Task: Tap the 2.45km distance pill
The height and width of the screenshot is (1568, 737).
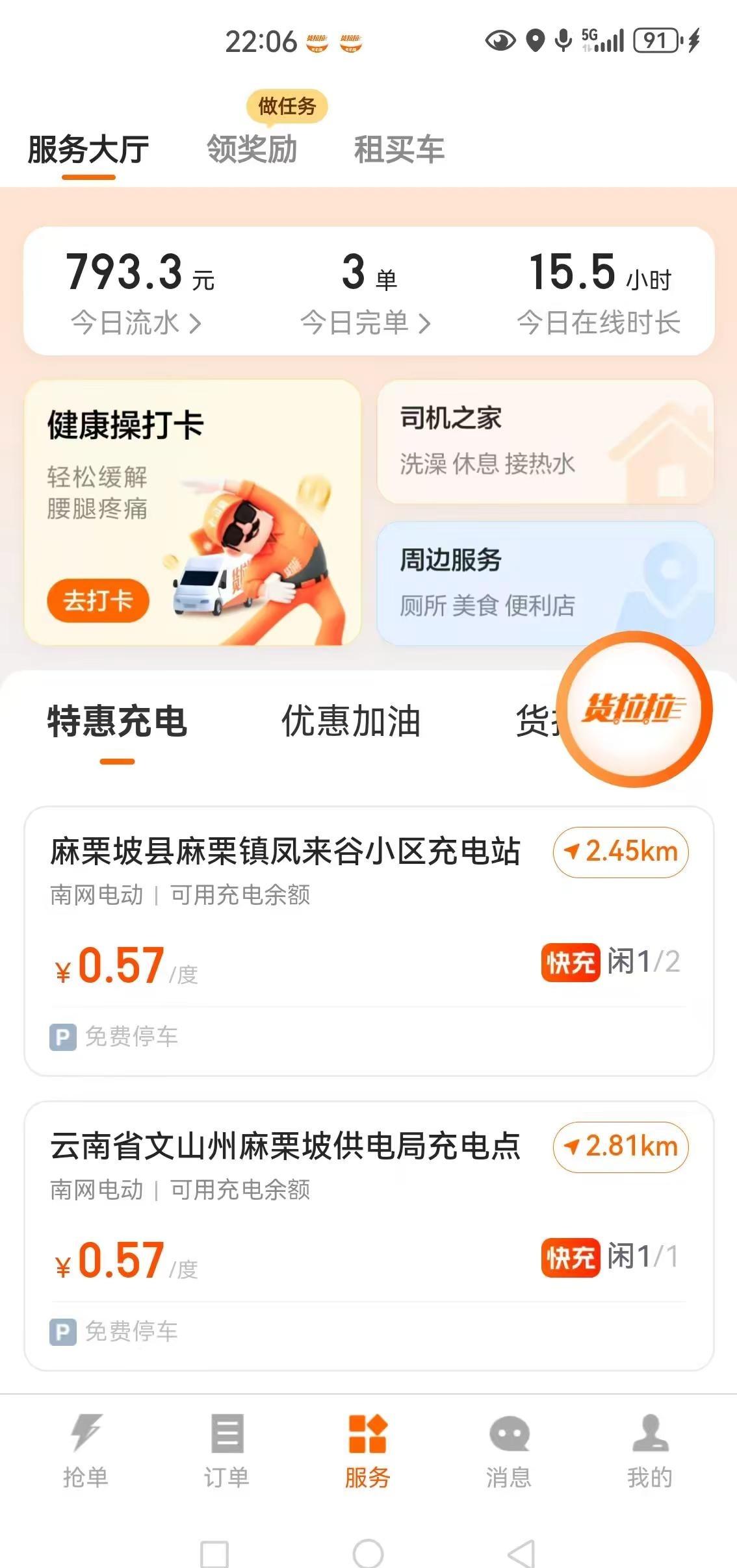Action: click(x=619, y=851)
